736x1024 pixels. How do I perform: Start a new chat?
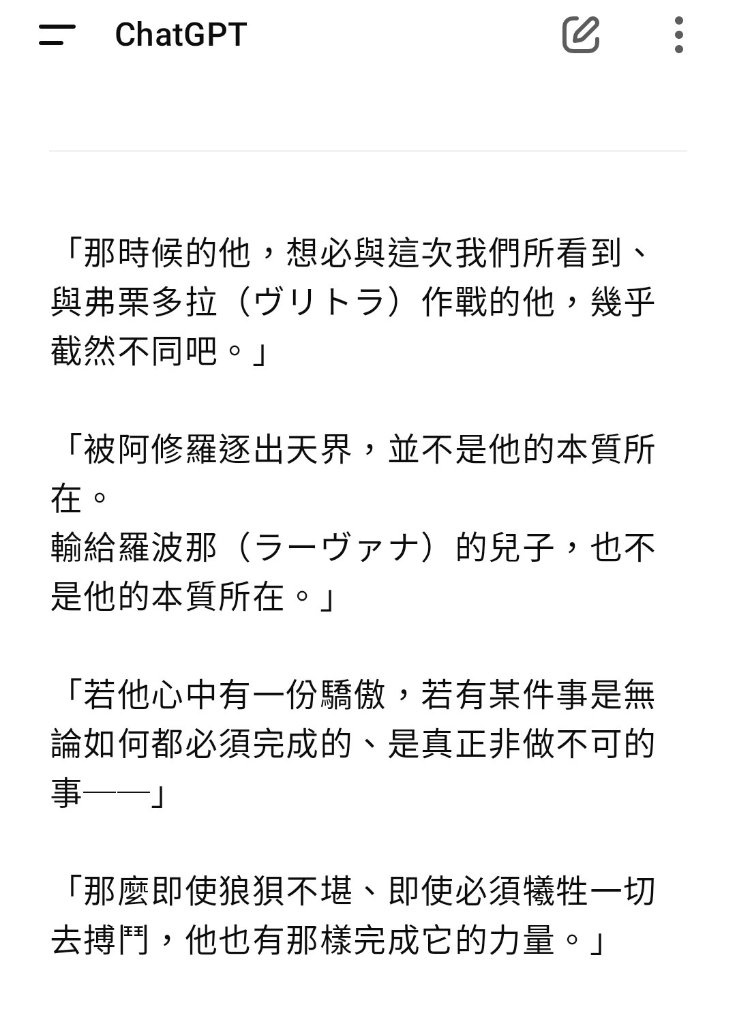[580, 36]
